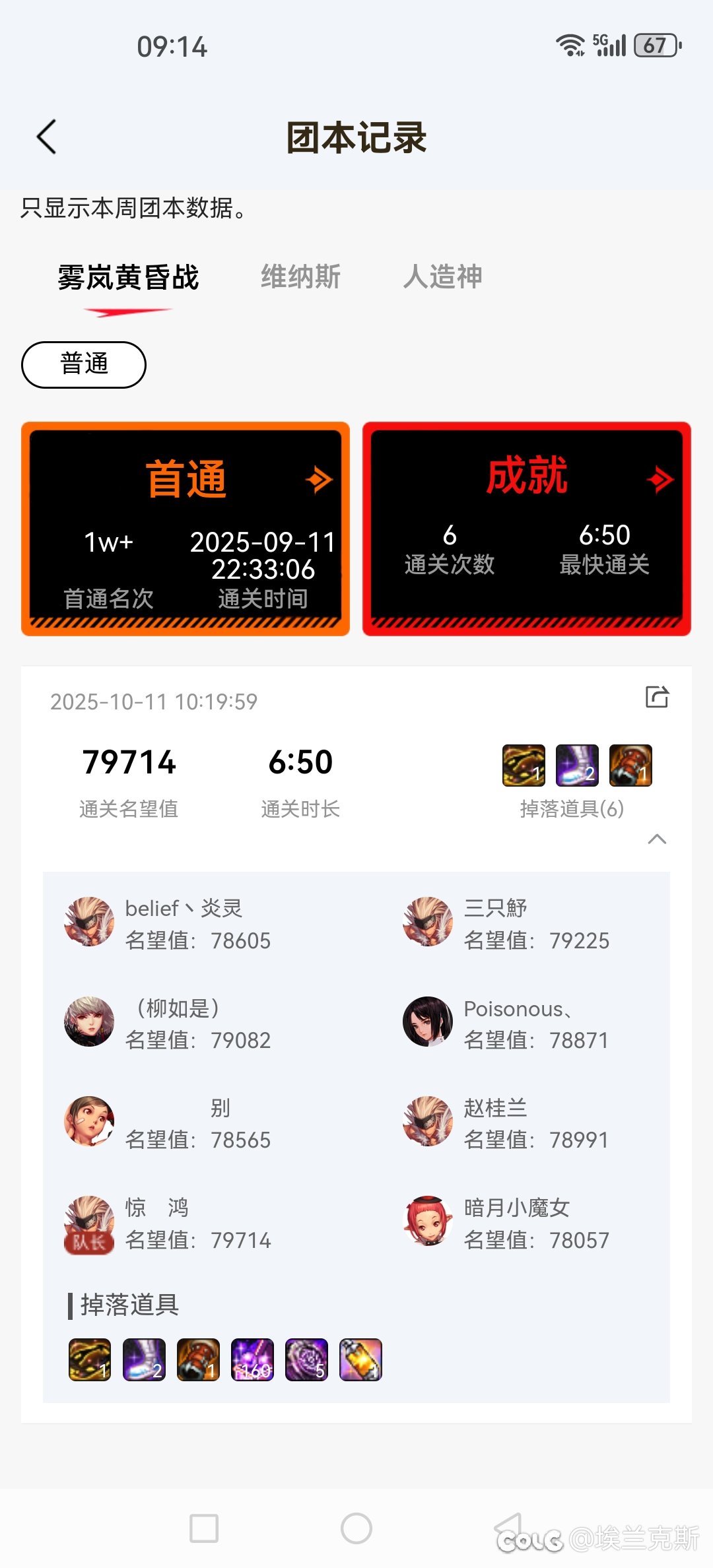Open the 首通 card
Viewport: 713px width, 1568px height.
point(186,528)
